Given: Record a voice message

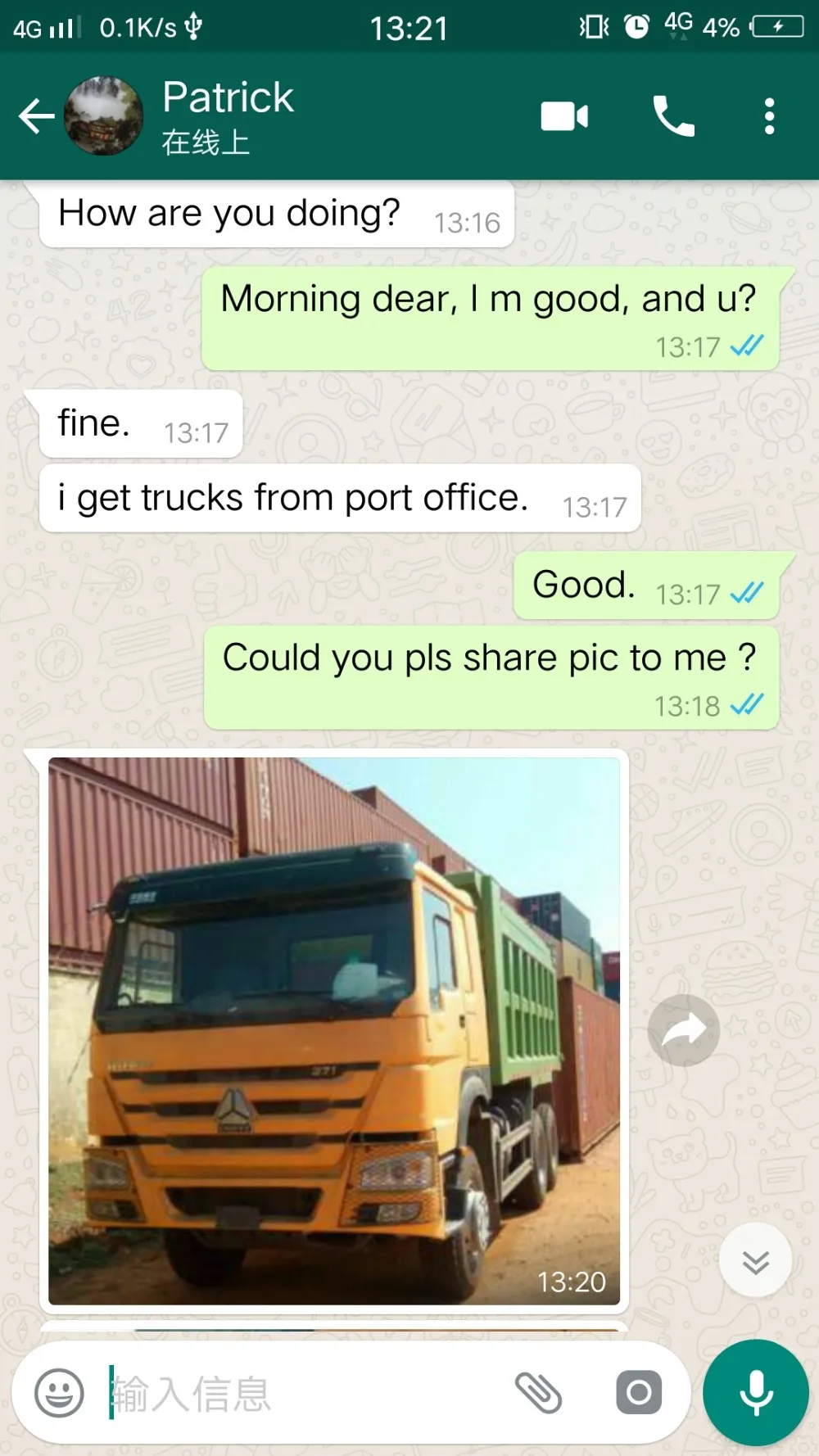Looking at the screenshot, I should [x=756, y=1393].
